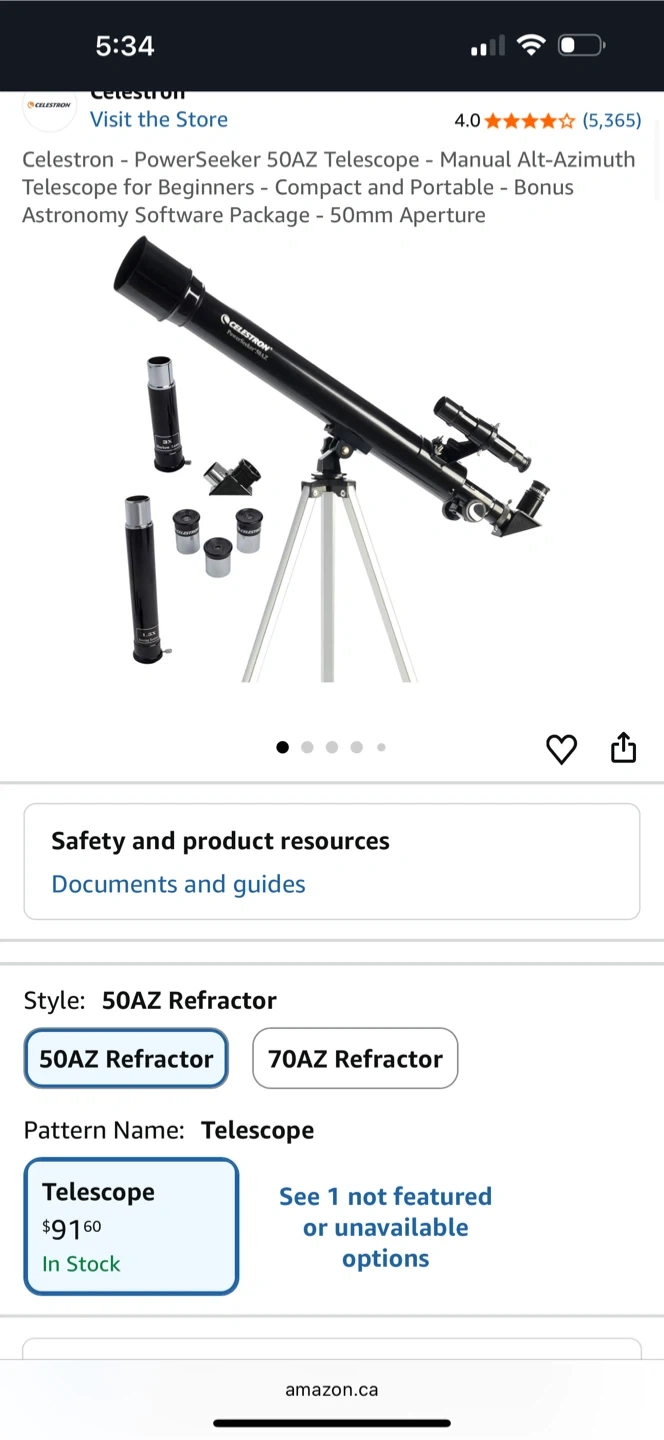Visit the Celestron store
This screenshot has height=1440, width=664.
coord(158,119)
